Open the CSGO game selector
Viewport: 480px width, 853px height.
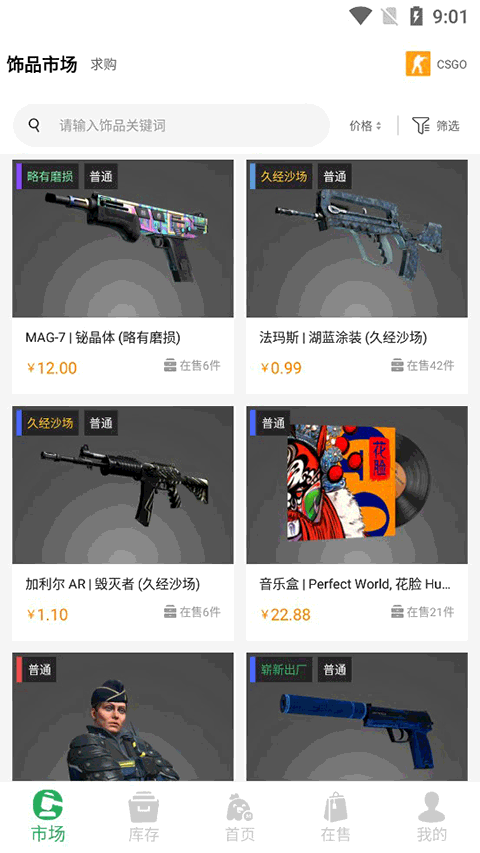[x=436, y=64]
